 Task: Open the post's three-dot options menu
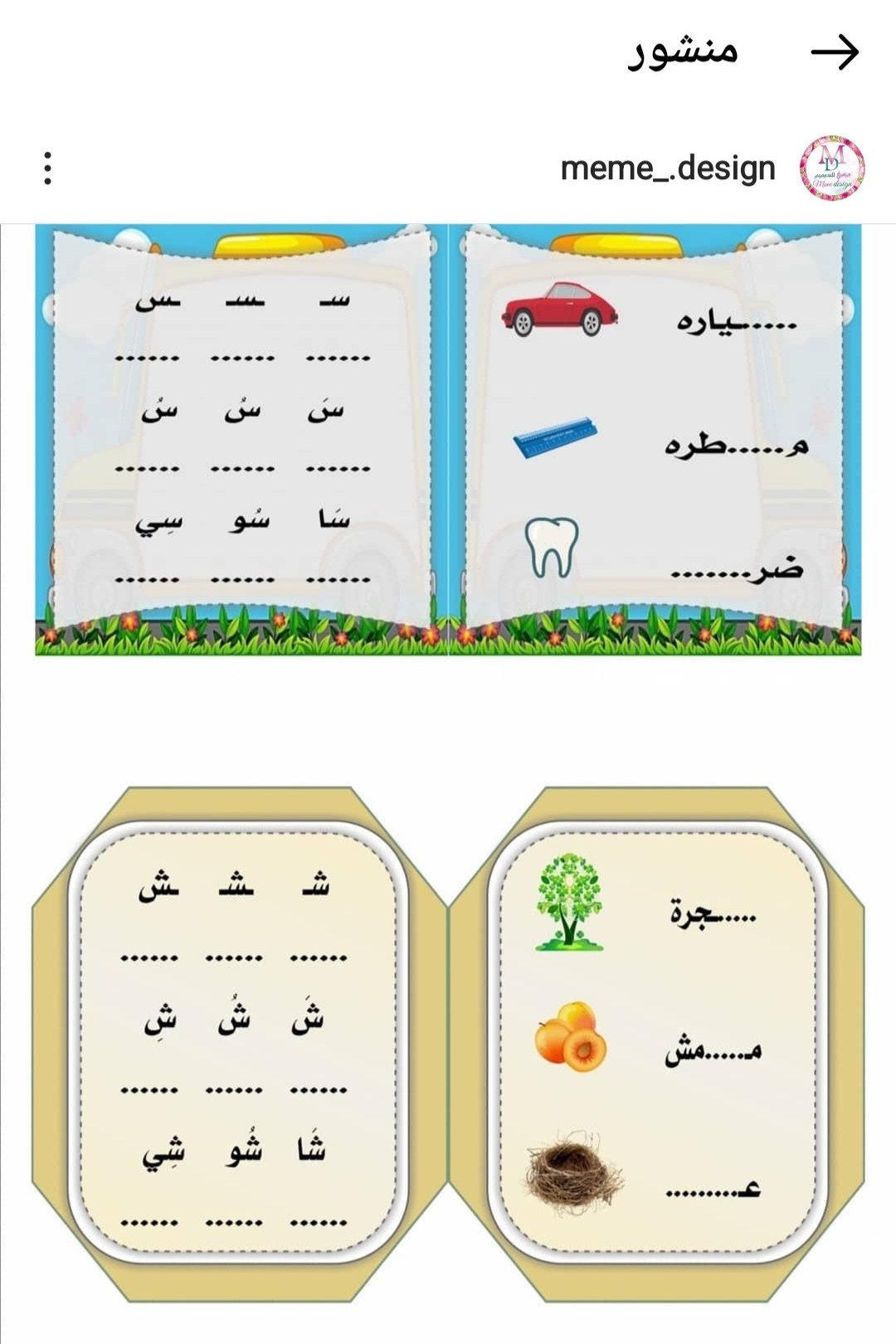(x=48, y=168)
